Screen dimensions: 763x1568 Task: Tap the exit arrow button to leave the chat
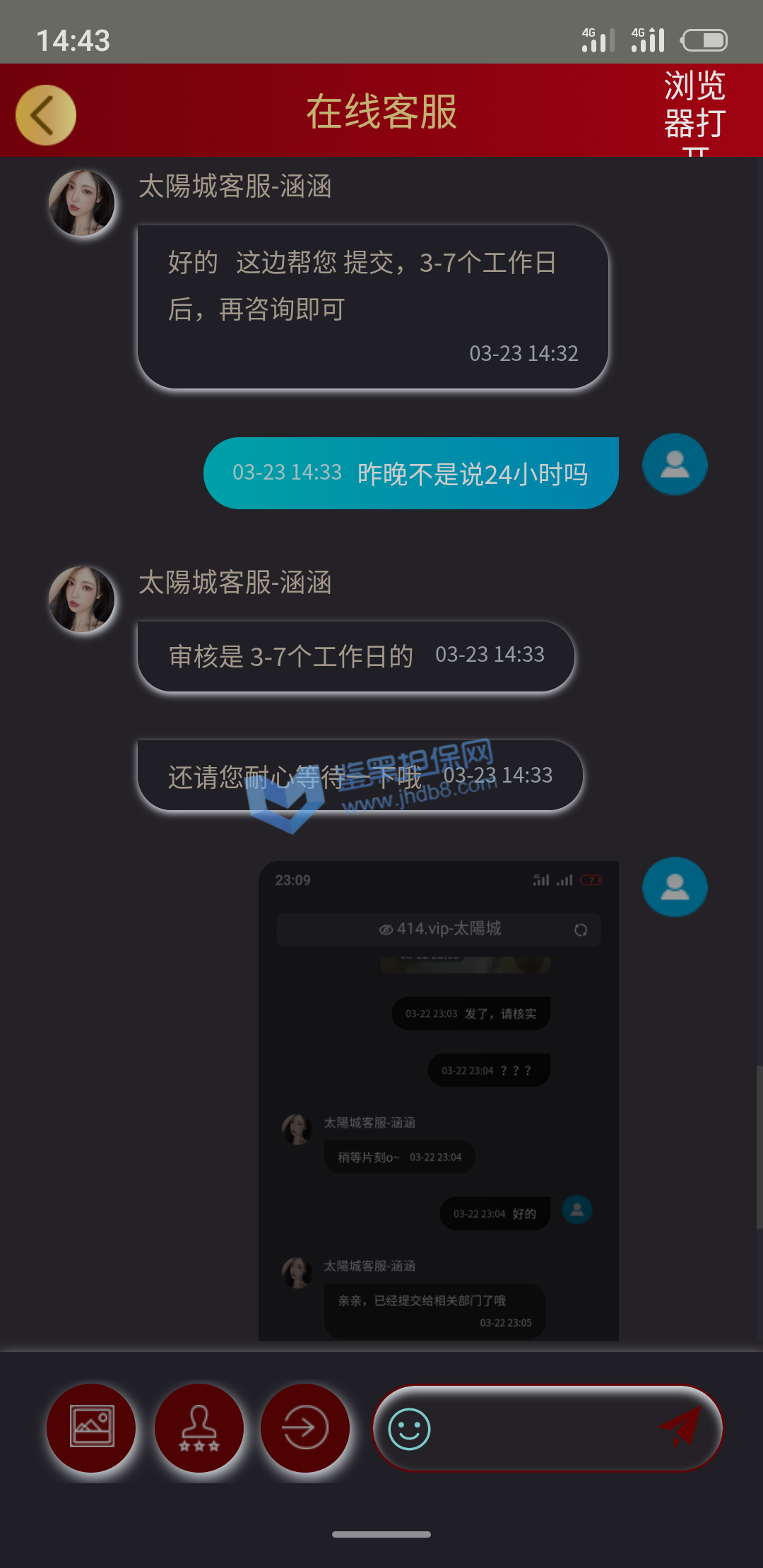click(305, 1427)
